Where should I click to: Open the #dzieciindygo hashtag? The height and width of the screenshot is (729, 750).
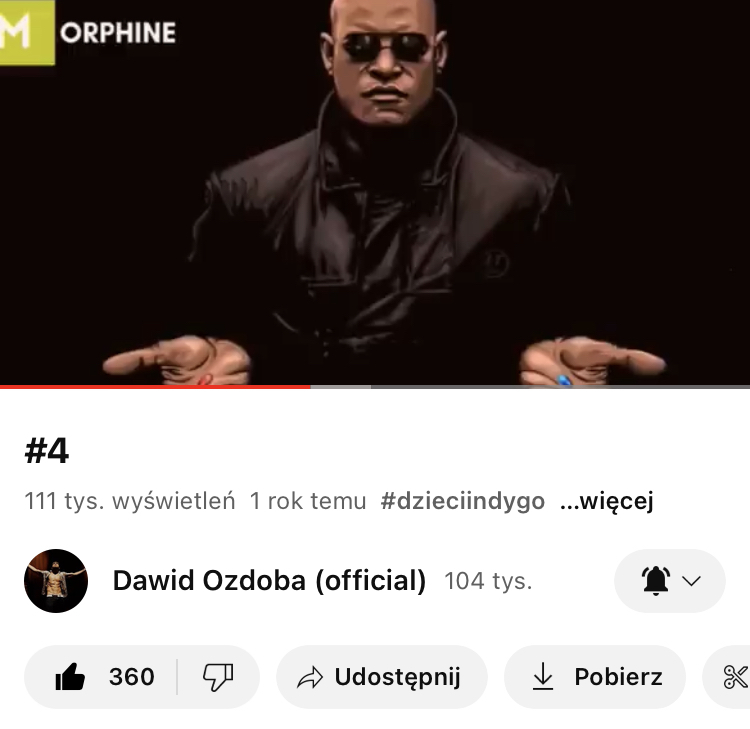point(463,501)
